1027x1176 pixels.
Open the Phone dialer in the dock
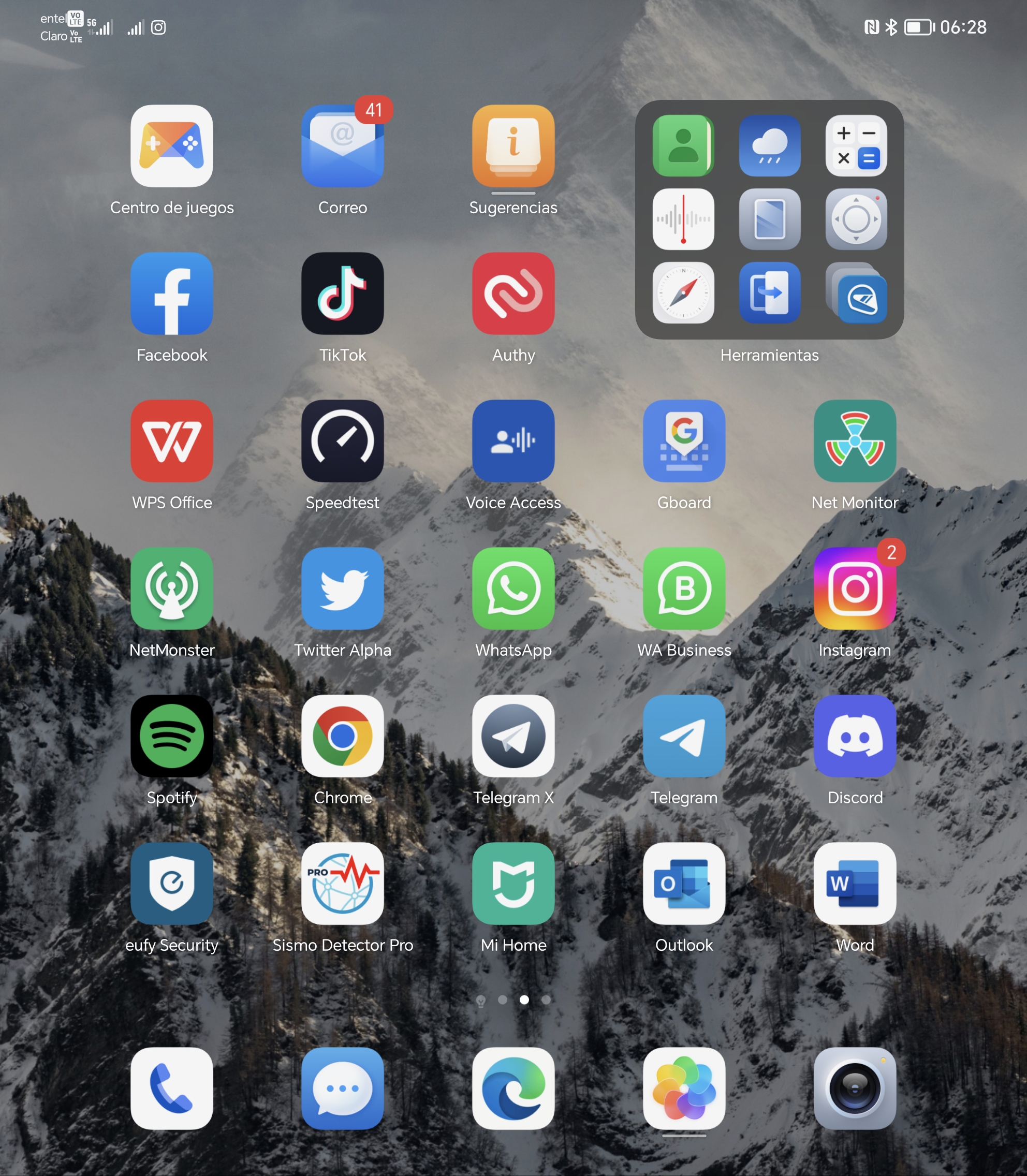point(171,1089)
